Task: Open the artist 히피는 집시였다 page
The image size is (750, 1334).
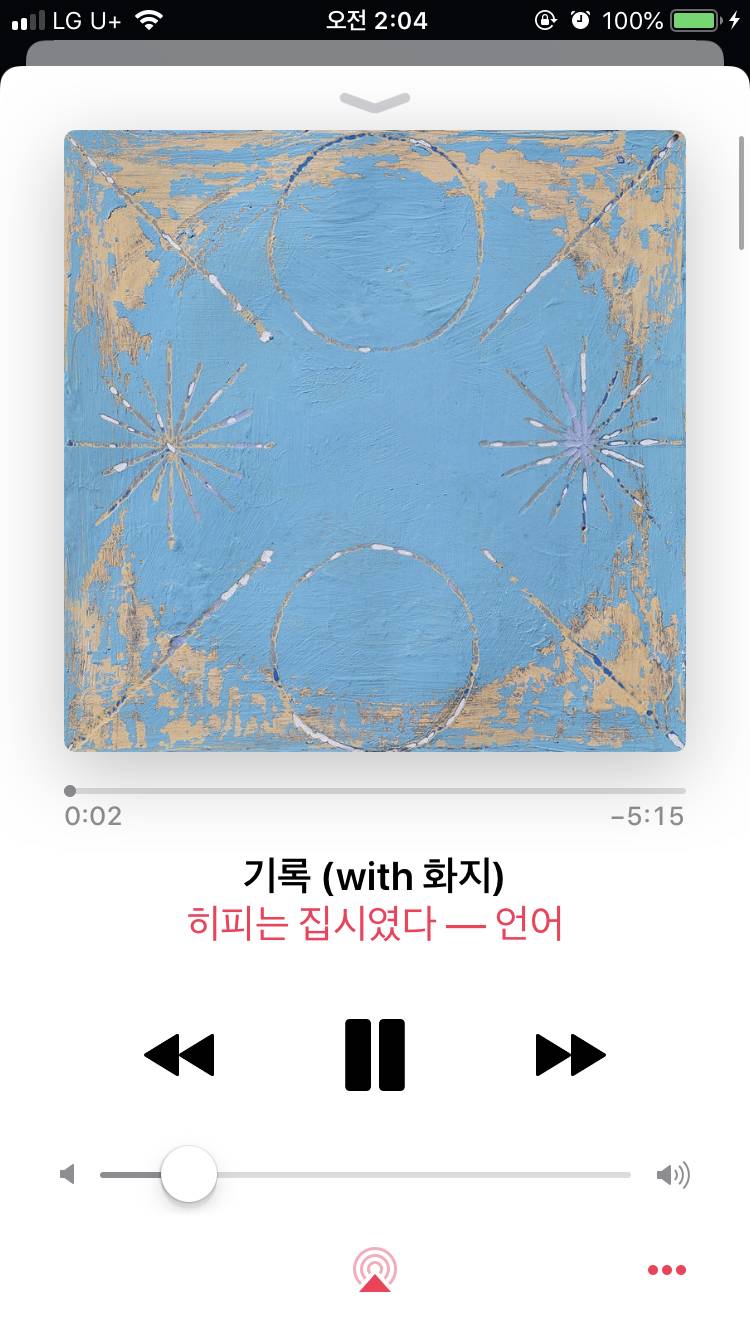Action: click(x=374, y=925)
